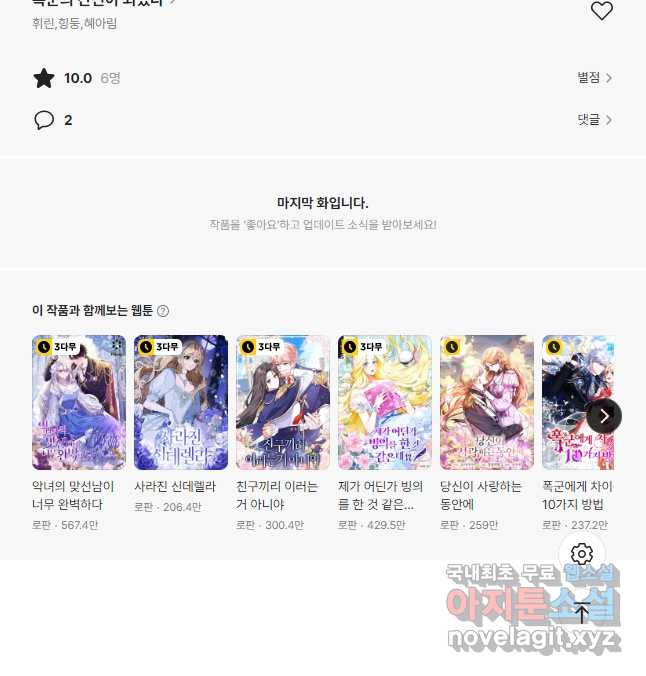Screen dimensions: 646x676
Task: Jump to top with the up arrow
Action: tap(582, 612)
